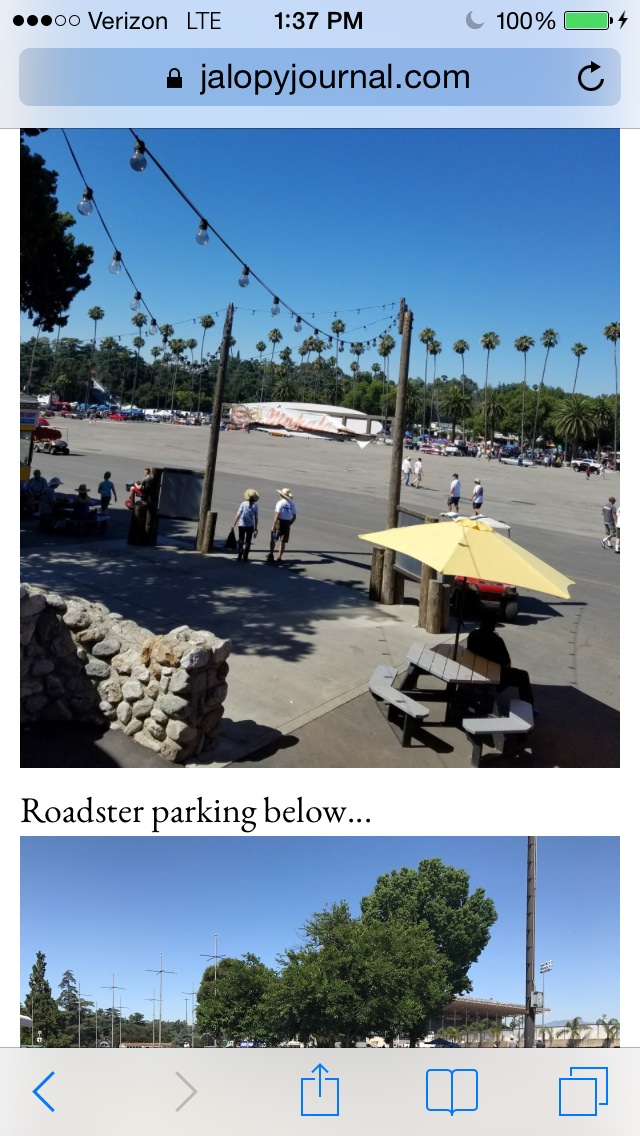The height and width of the screenshot is (1136, 640).
Task: Open Safari bookmarks
Action: pyautogui.click(x=452, y=1091)
